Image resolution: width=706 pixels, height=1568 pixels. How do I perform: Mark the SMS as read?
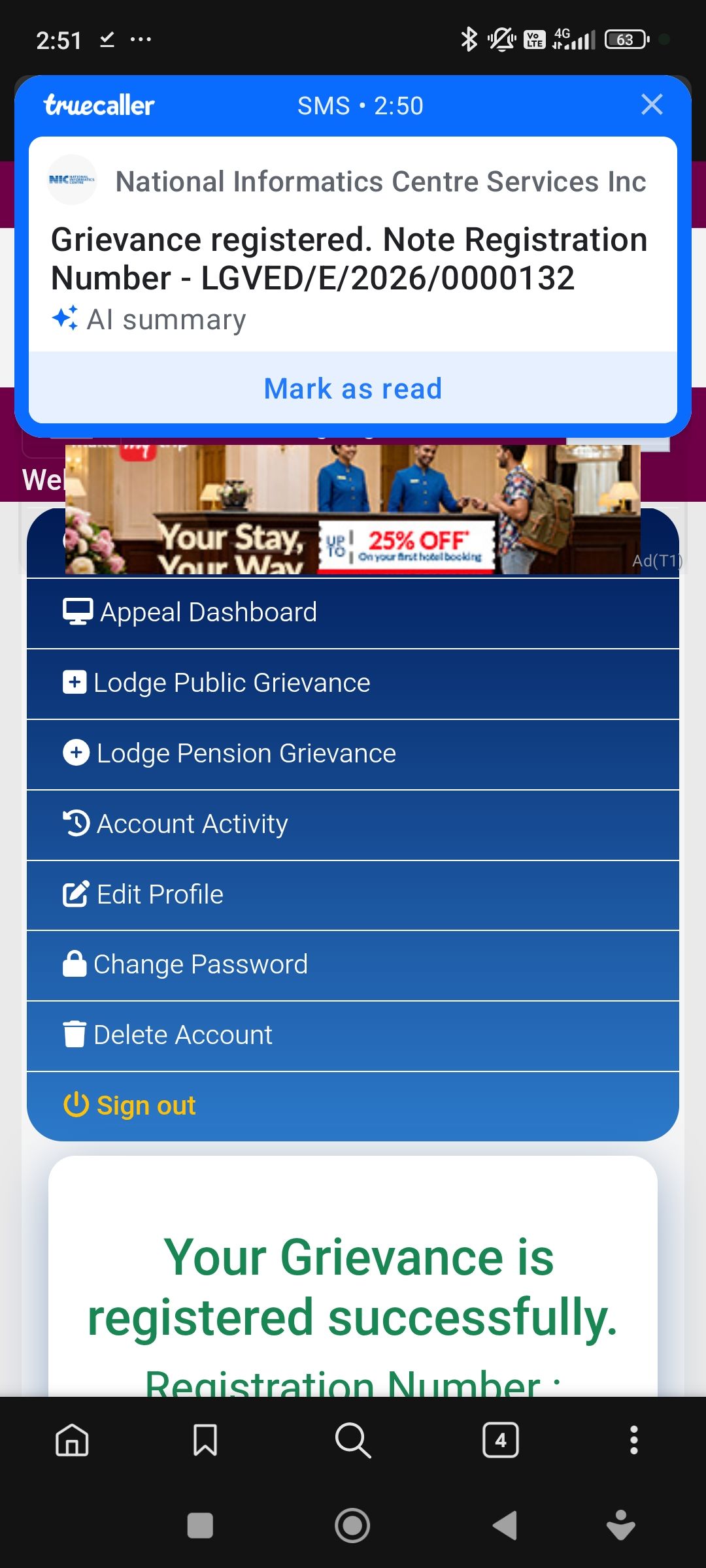pyautogui.click(x=353, y=389)
